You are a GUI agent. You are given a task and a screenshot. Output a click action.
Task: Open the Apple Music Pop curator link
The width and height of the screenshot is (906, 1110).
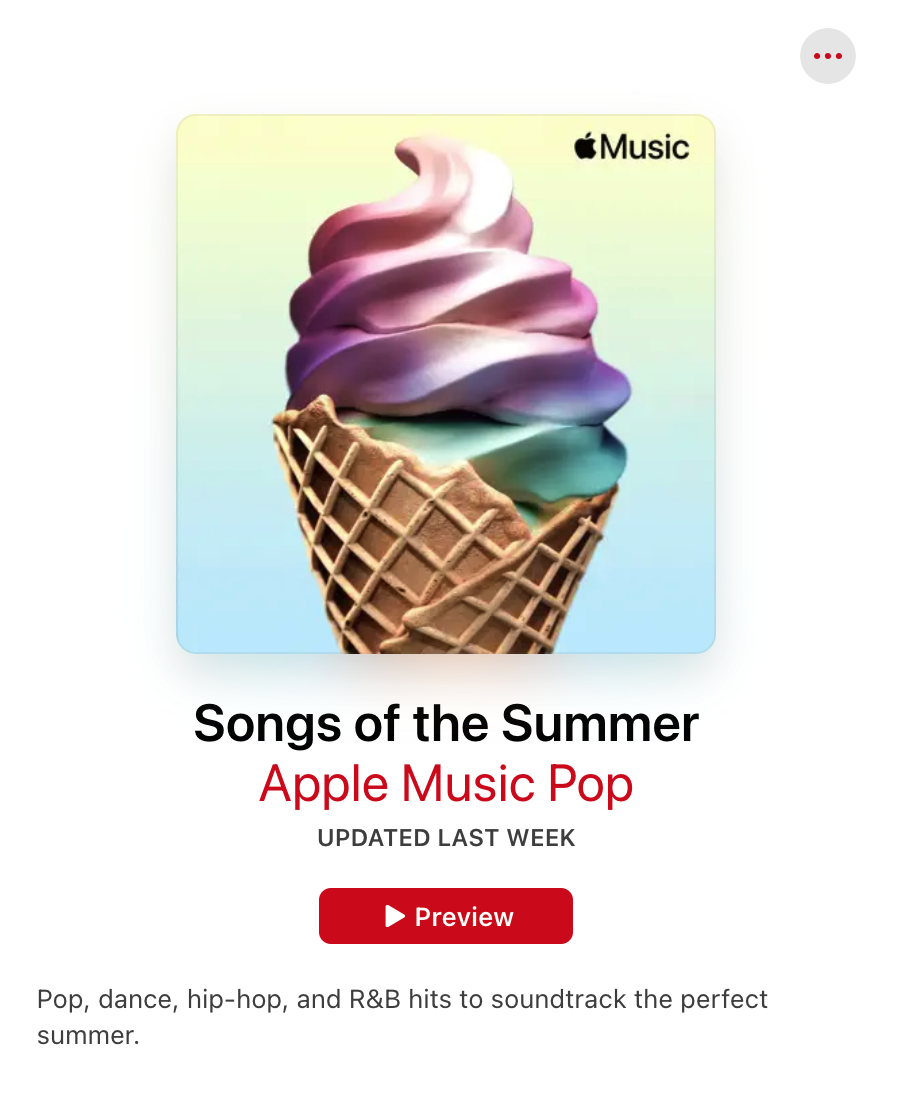tap(446, 784)
